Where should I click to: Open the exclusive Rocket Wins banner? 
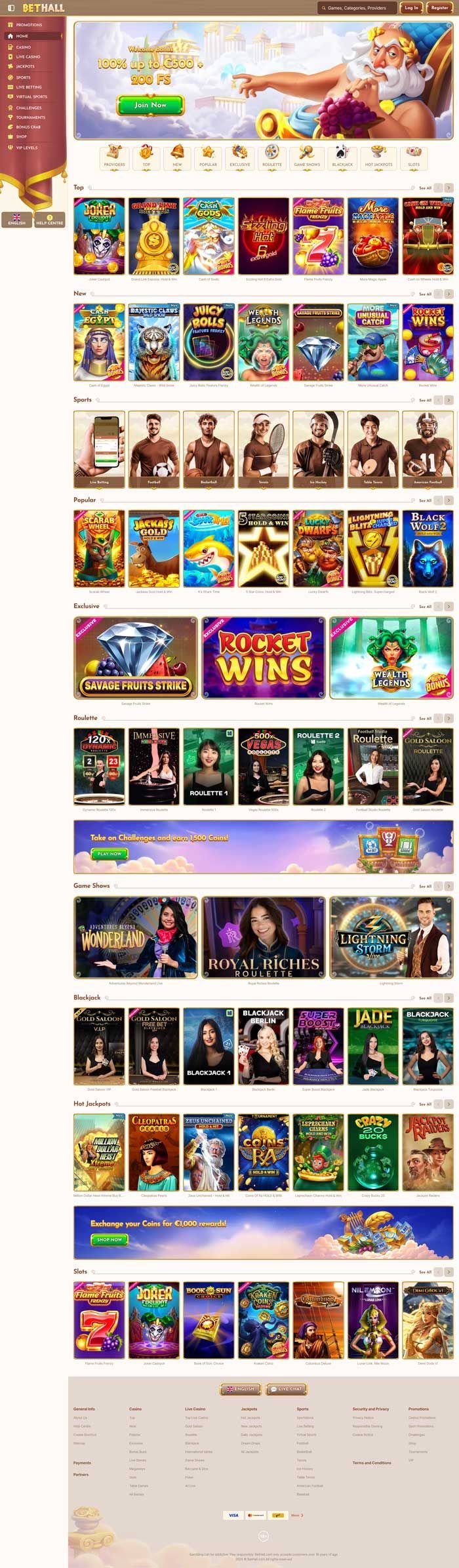pyautogui.click(x=264, y=658)
